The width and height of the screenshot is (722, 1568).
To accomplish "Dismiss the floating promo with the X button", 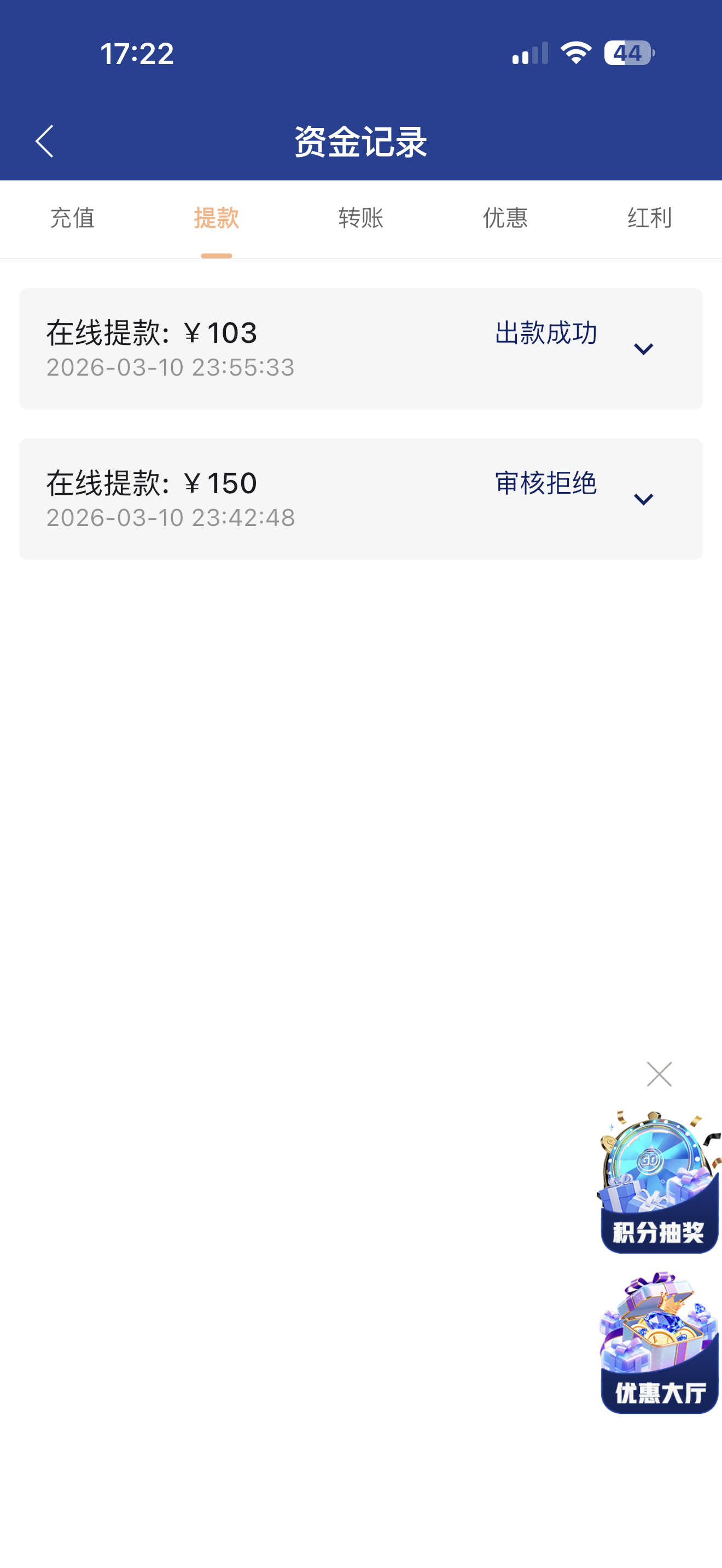I will (x=659, y=1073).
